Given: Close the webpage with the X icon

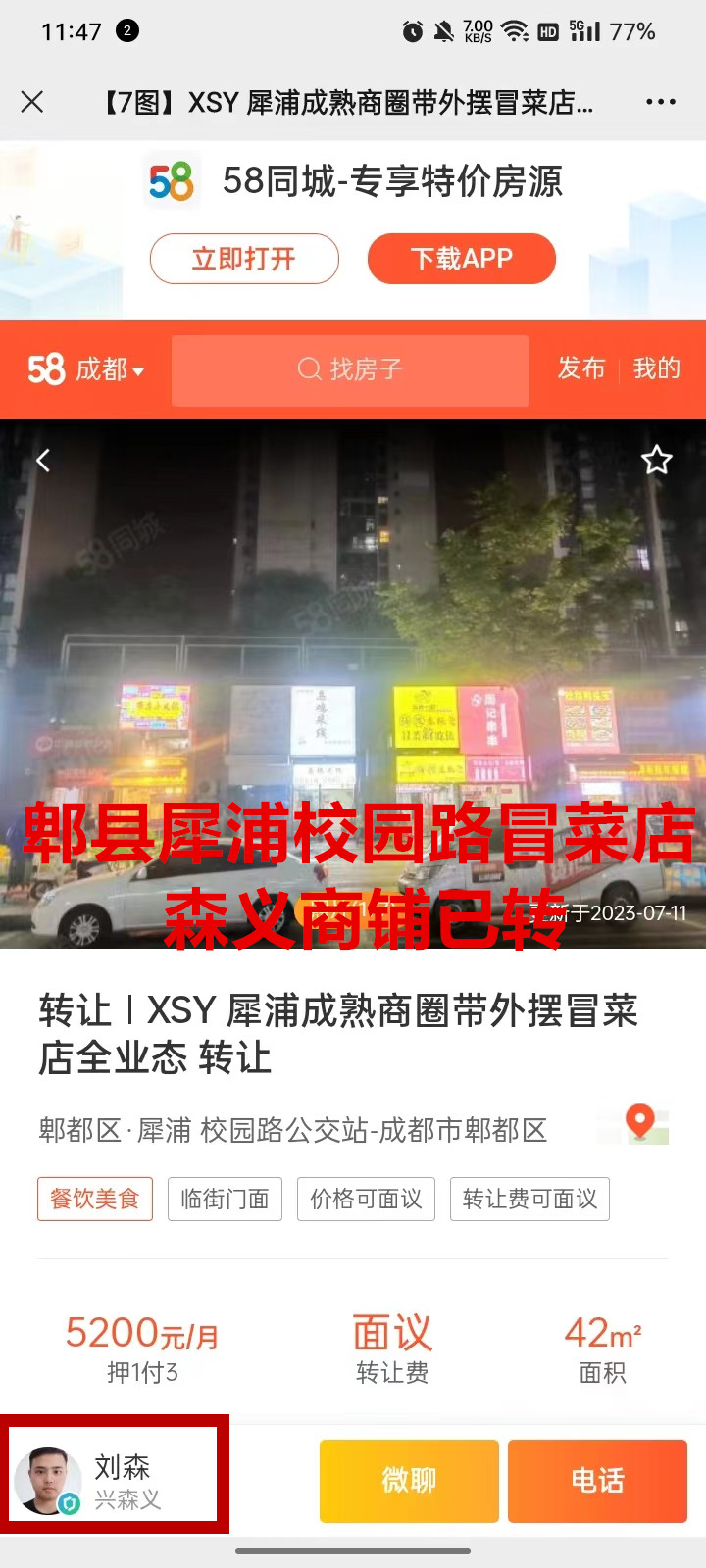Looking at the screenshot, I should pyautogui.click(x=32, y=102).
